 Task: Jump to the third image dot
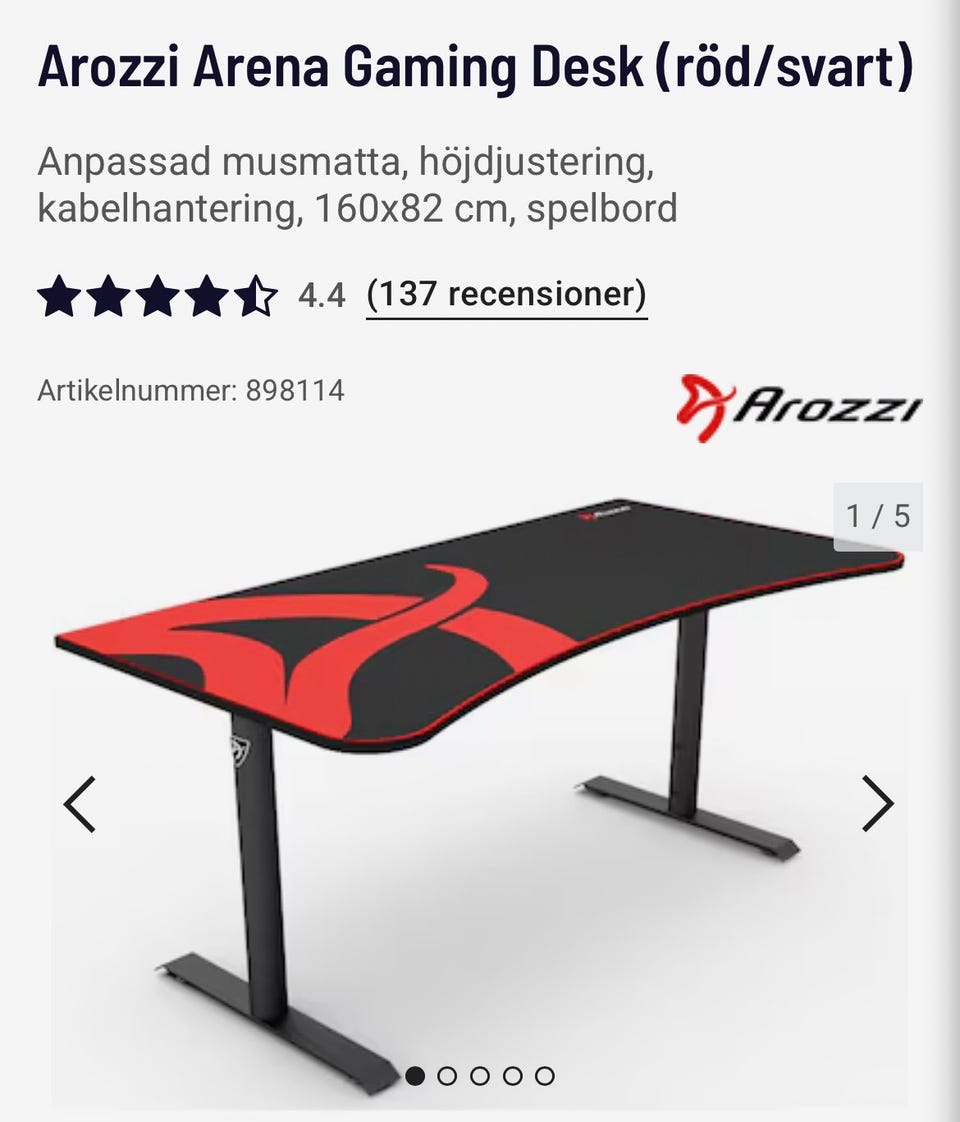click(x=480, y=1076)
